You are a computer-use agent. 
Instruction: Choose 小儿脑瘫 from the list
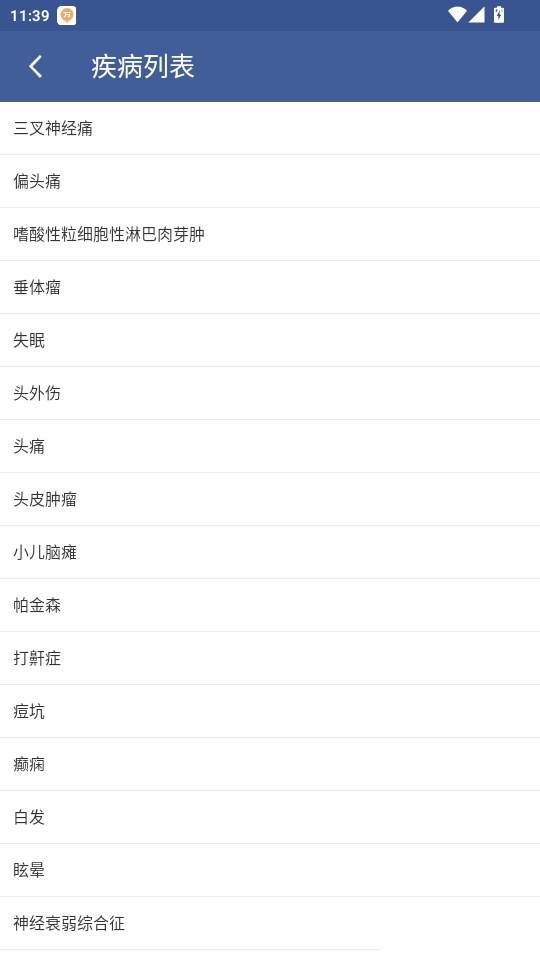tap(270, 552)
